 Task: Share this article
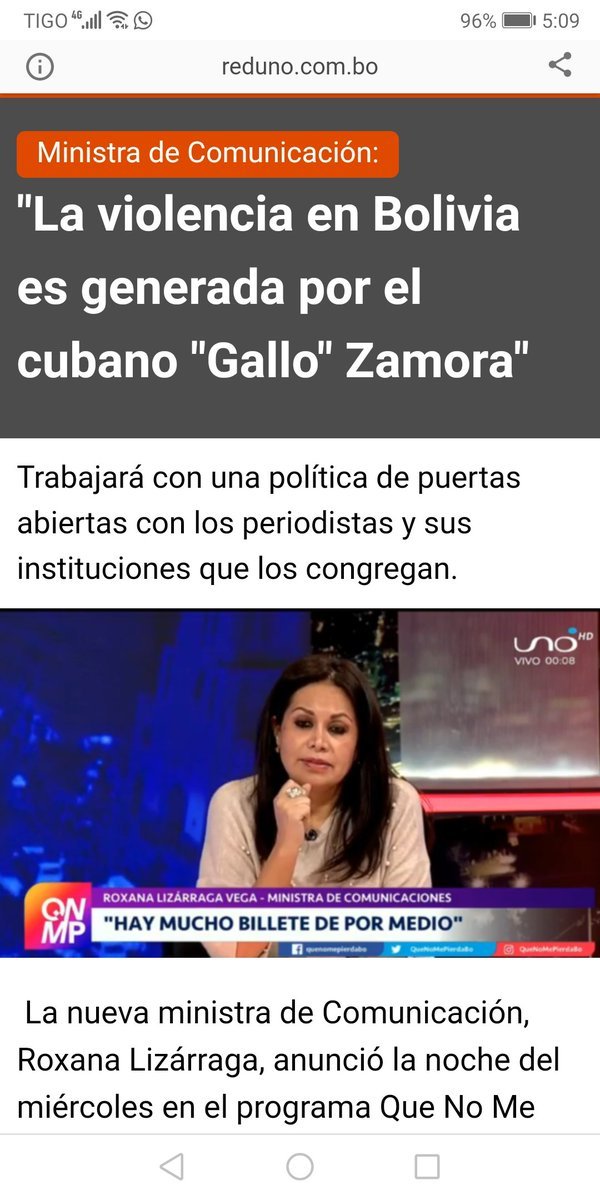tap(560, 67)
